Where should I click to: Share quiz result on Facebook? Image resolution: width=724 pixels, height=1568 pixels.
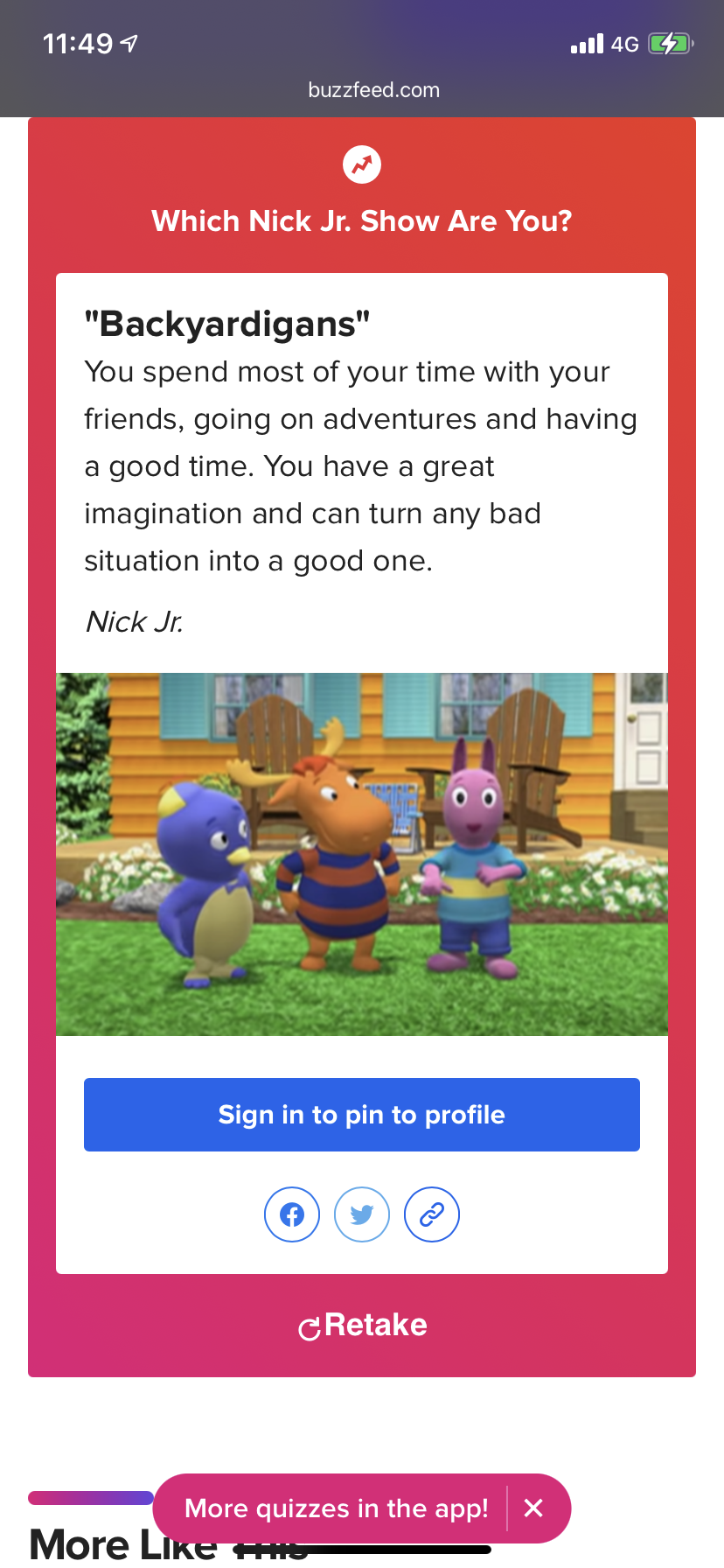tap(292, 1214)
